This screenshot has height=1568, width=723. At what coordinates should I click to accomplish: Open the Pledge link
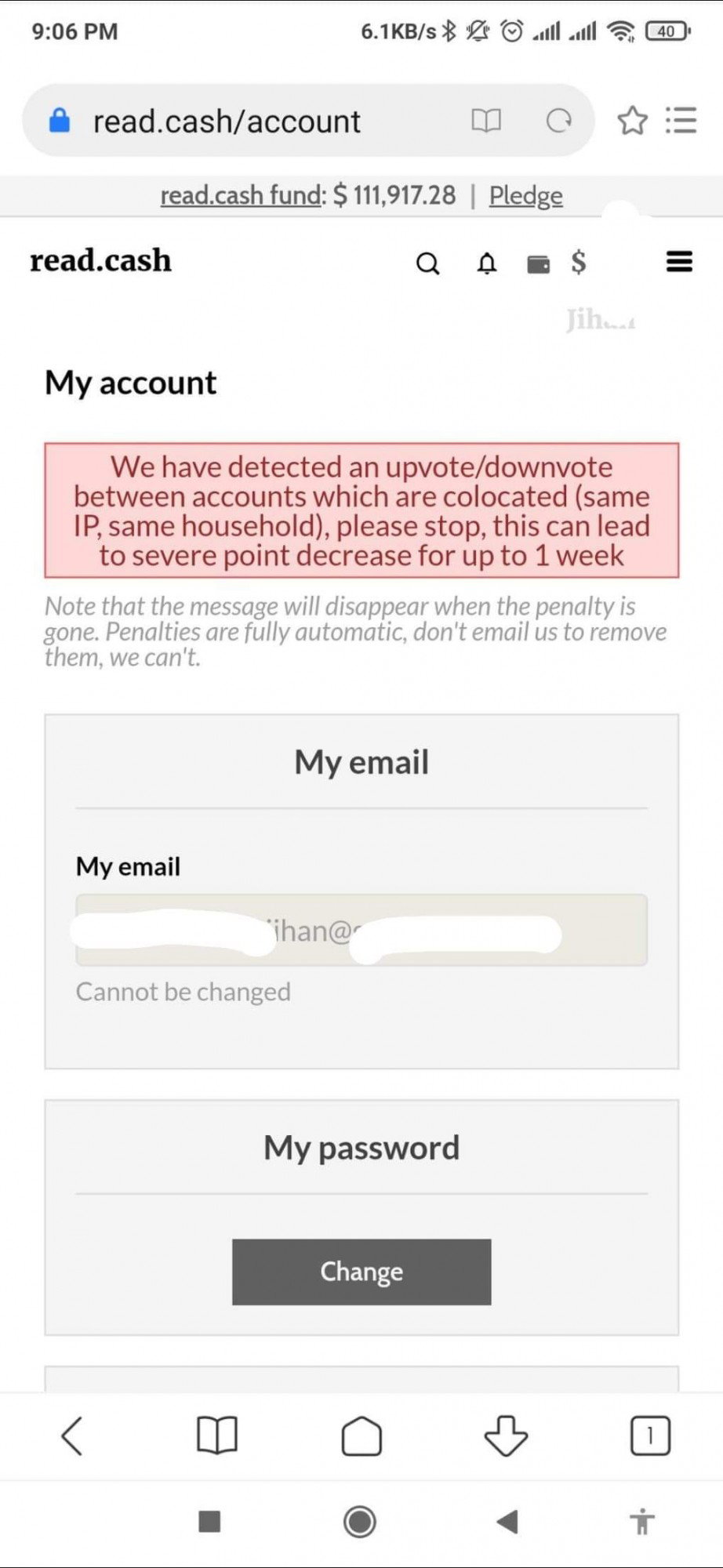[x=526, y=194]
